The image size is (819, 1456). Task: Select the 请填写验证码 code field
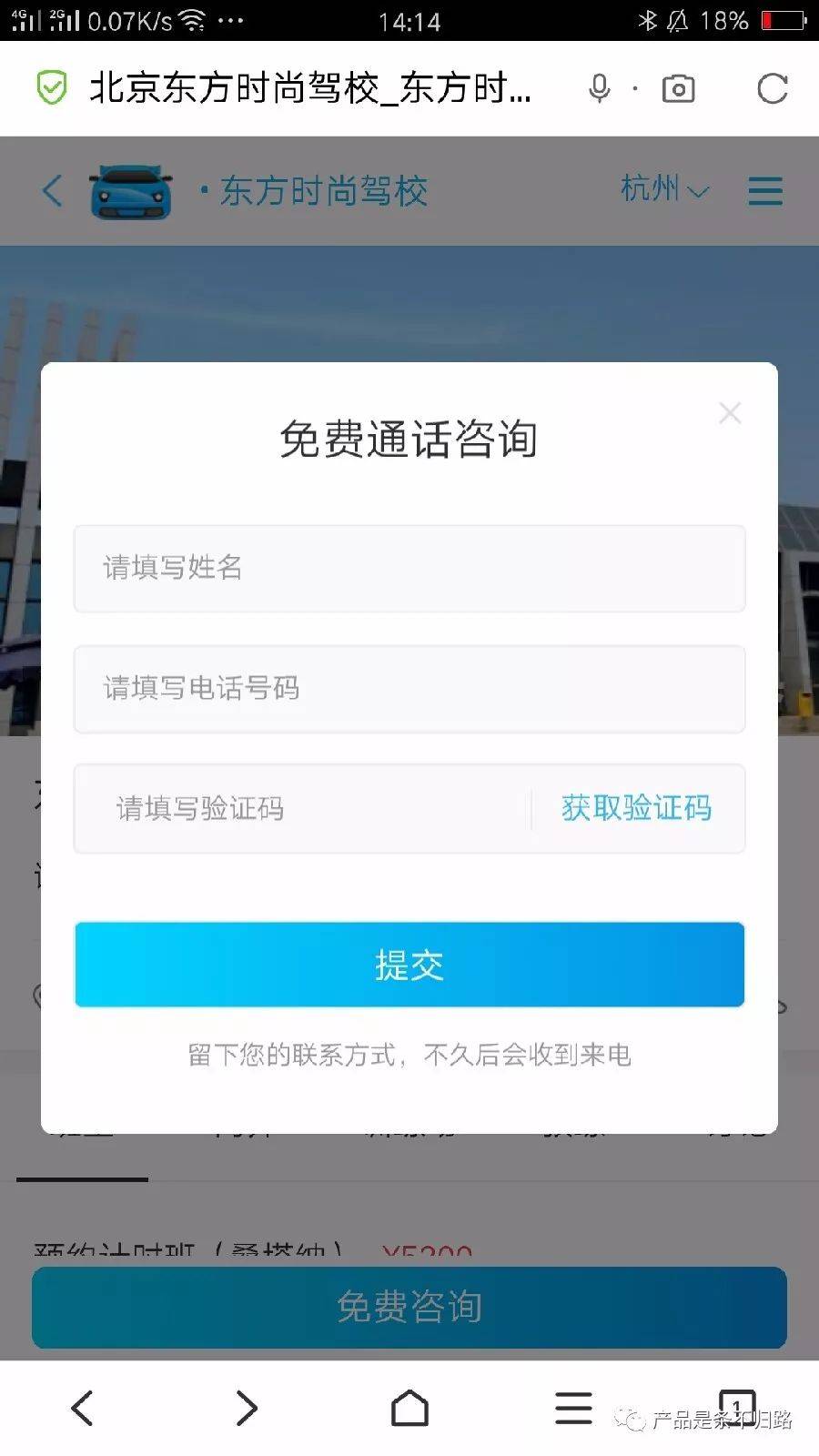302,808
